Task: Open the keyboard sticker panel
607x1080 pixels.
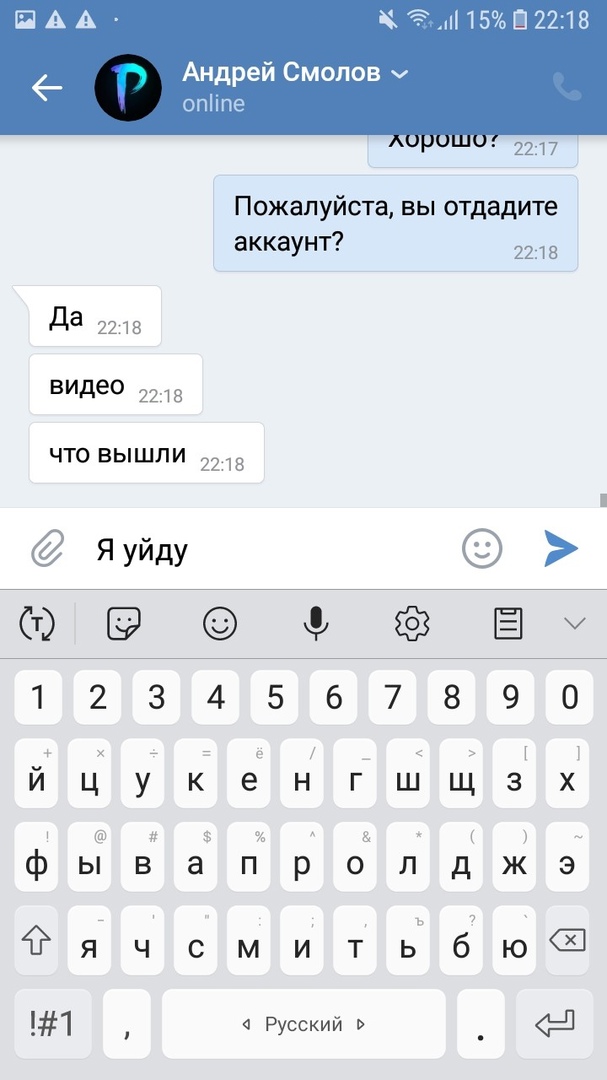Action: tap(124, 624)
